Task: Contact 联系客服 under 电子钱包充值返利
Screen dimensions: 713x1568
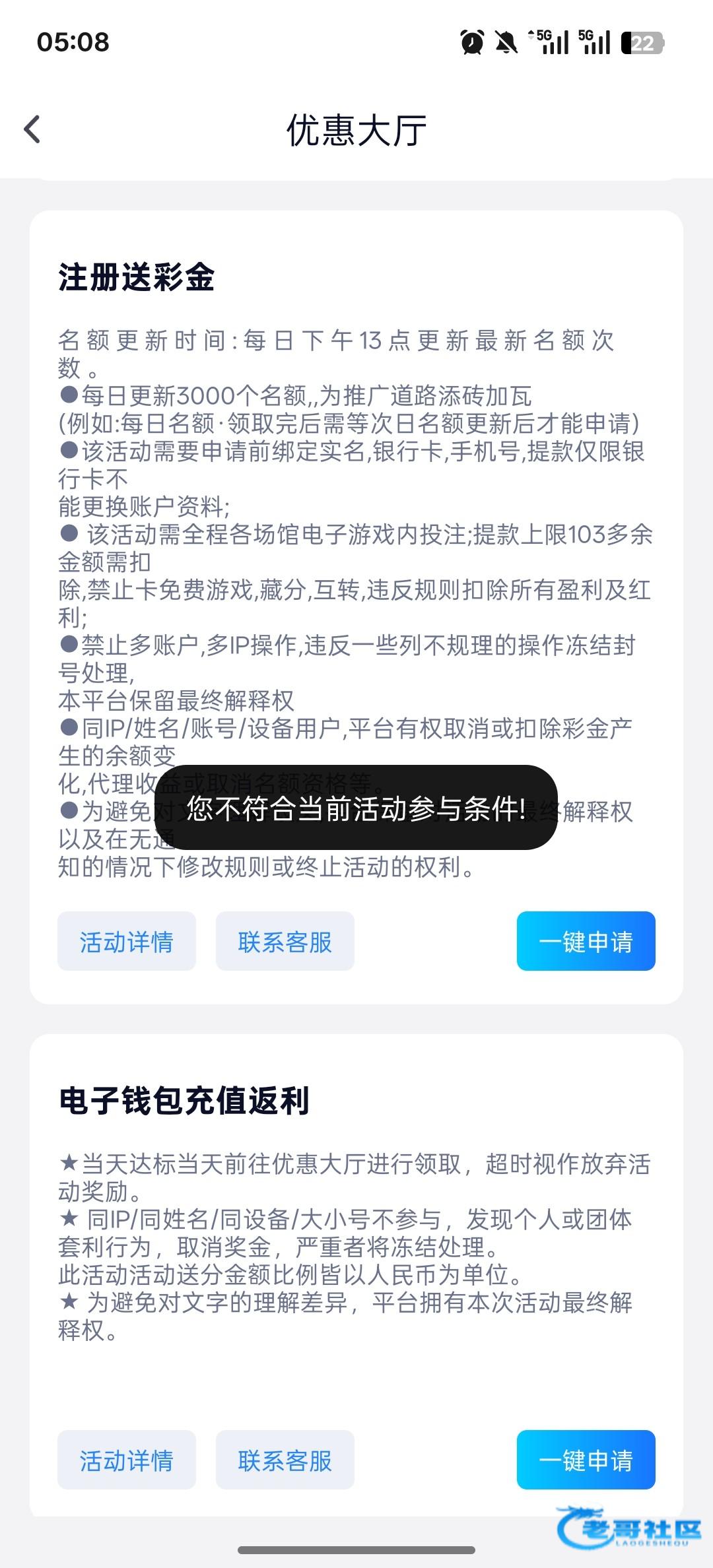Action: (285, 1460)
